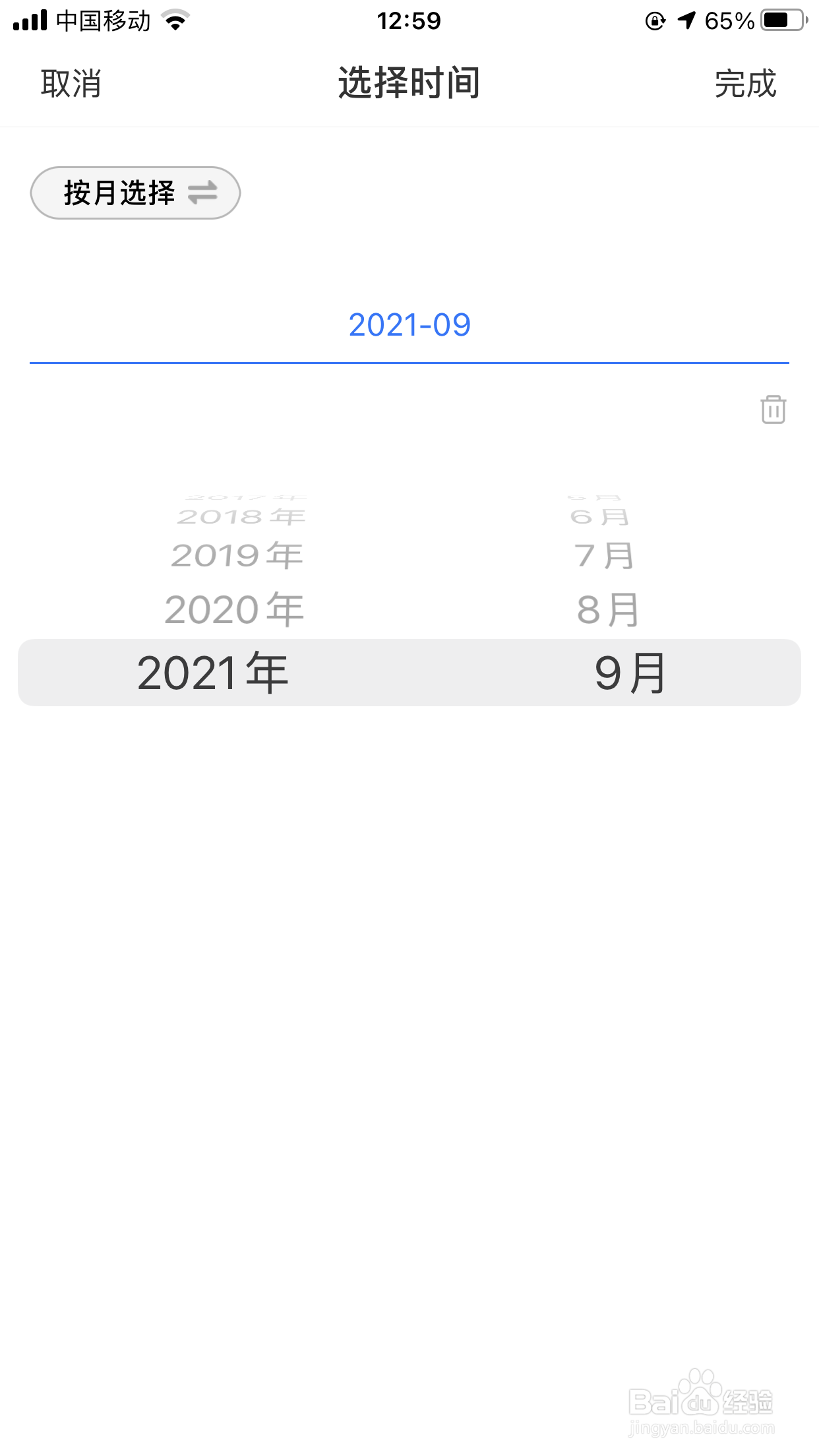Pick 8月 in the month picker
819x1456 pixels.
point(608,609)
